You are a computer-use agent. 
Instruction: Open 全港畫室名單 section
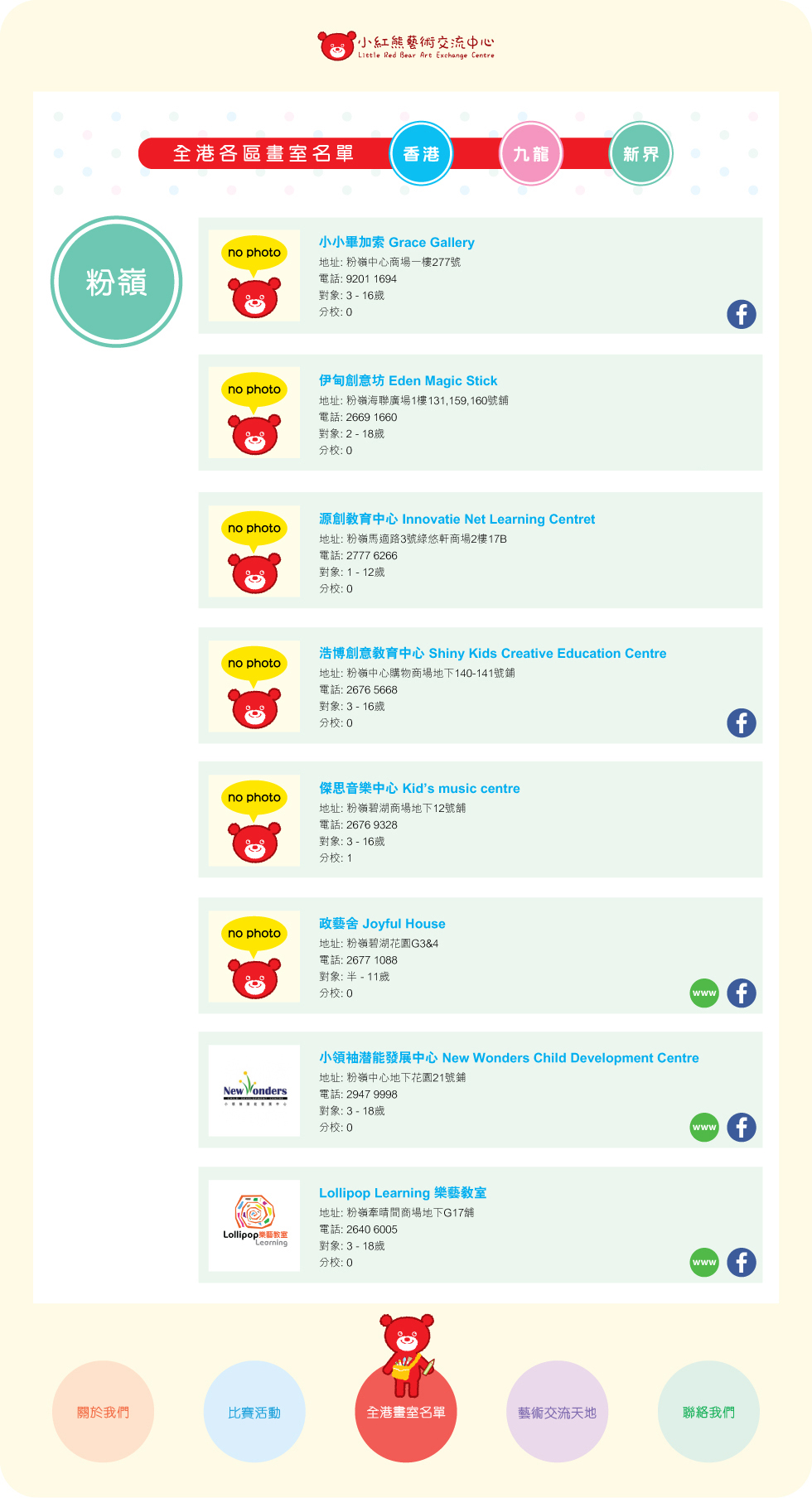(x=406, y=1412)
